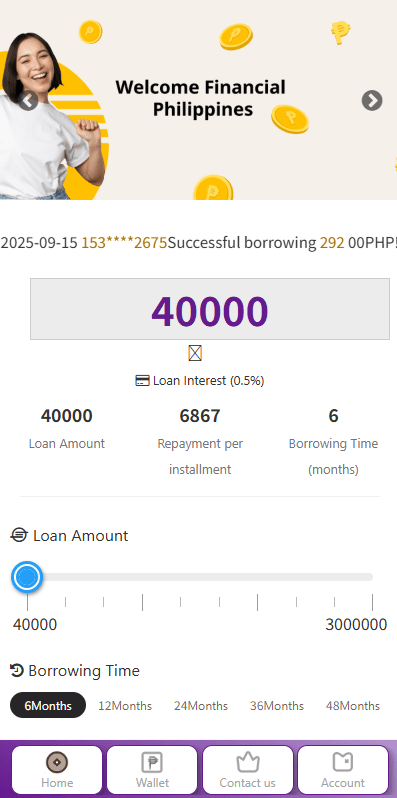The width and height of the screenshot is (397, 798).
Task: Switch to Contact us tab
Action: (x=248, y=770)
